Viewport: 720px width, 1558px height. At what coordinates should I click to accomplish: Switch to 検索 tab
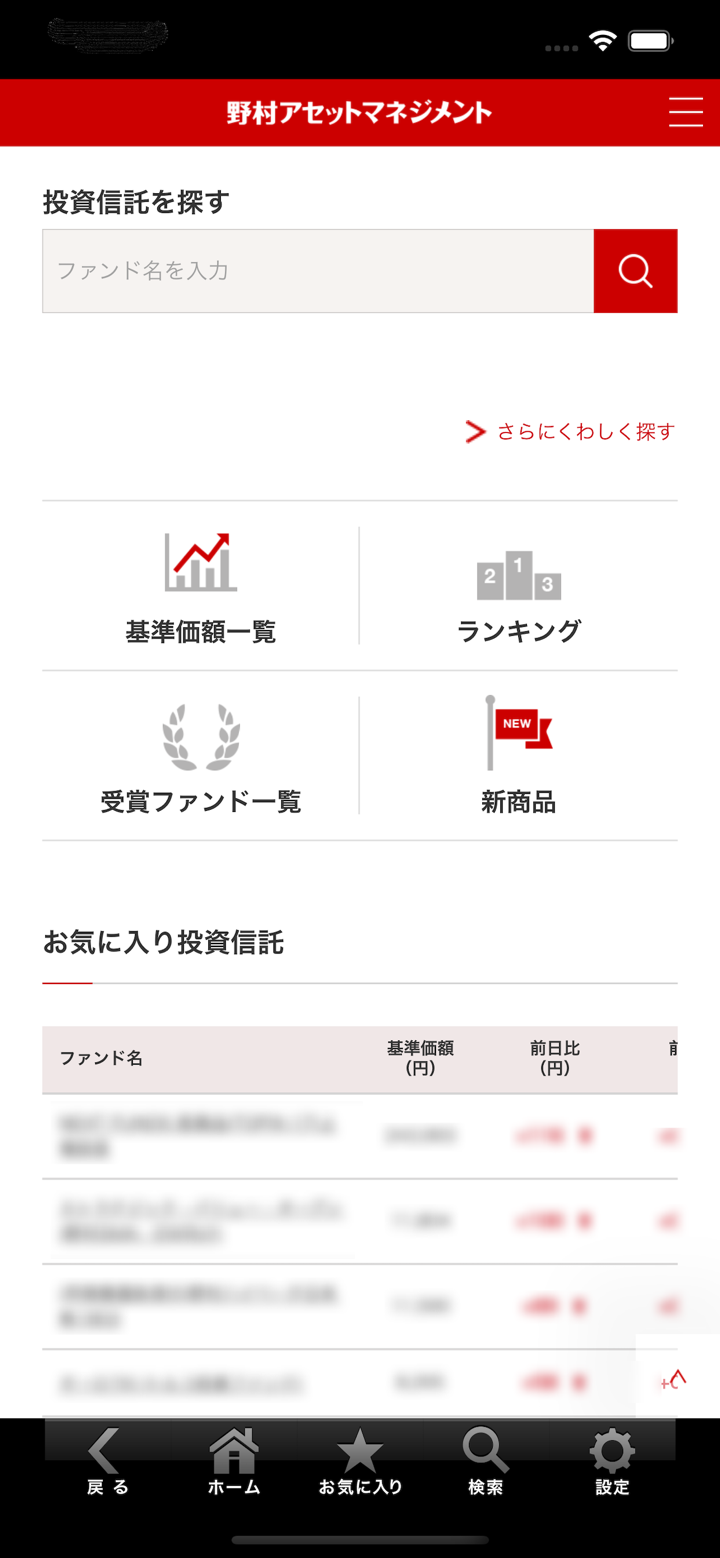point(486,1462)
